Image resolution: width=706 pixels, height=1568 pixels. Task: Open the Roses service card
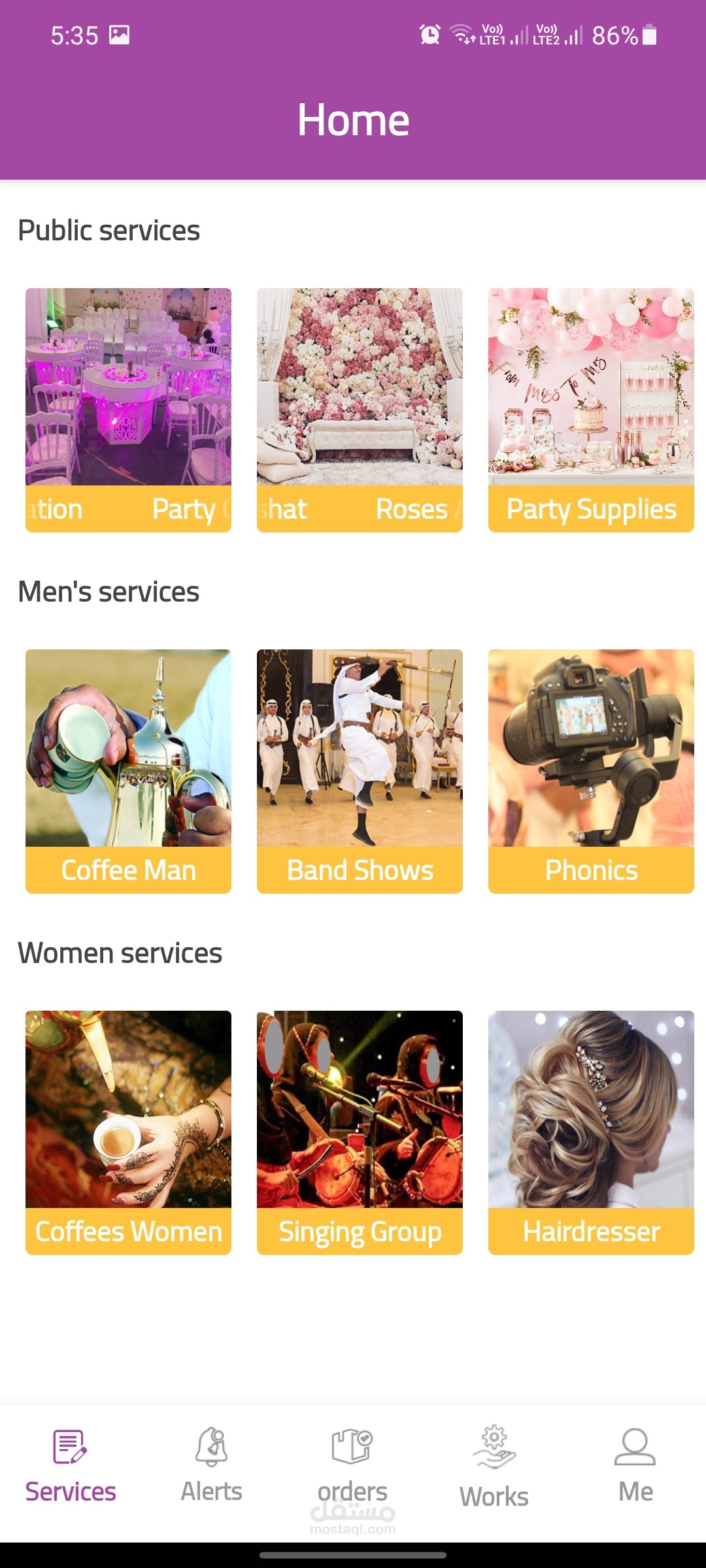click(x=360, y=410)
